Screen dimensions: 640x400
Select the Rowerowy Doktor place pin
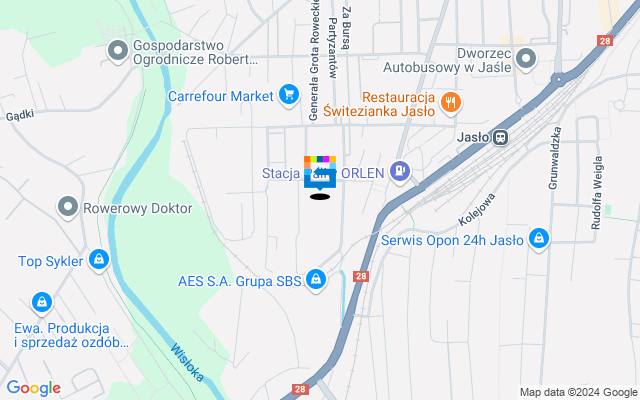(x=68, y=207)
